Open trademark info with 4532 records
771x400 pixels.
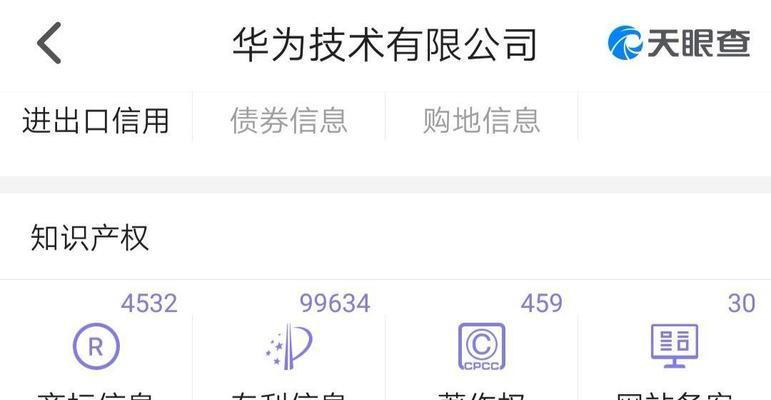click(96, 348)
